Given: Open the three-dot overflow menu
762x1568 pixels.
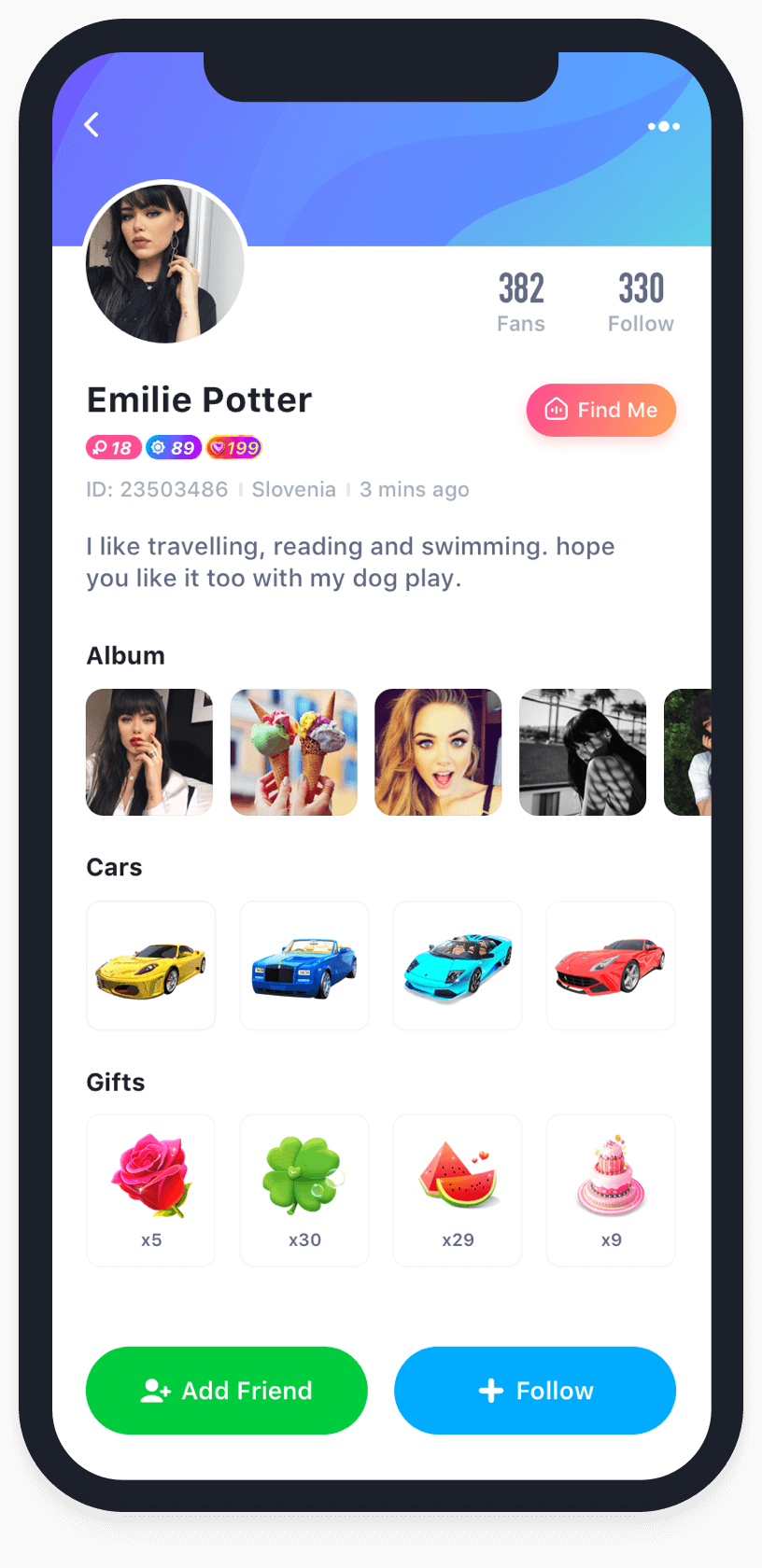Looking at the screenshot, I should (x=663, y=126).
